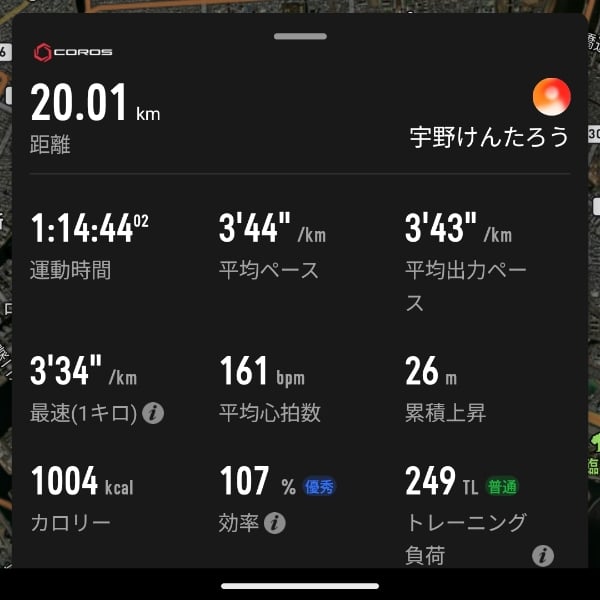The height and width of the screenshot is (600, 600).
Task: Tap the info icon beside 最速(1キロ)
Action: tap(153, 413)
